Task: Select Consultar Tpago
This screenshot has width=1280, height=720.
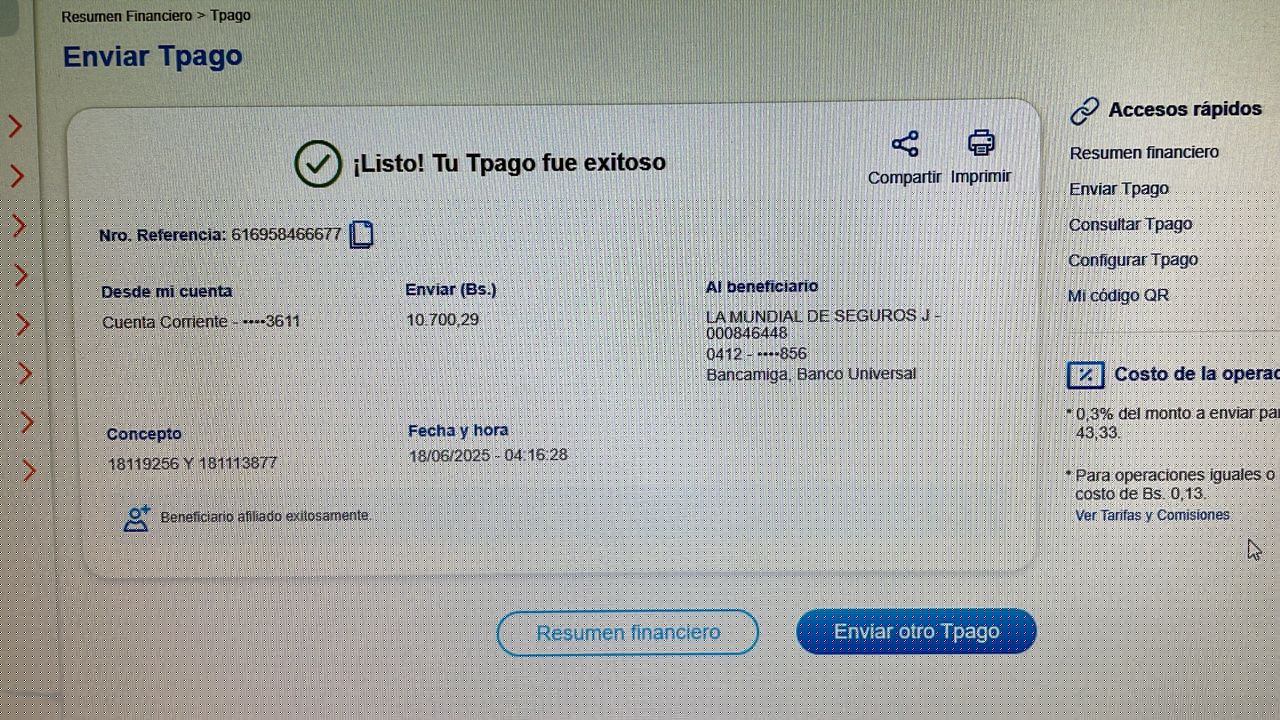Action: [x=1130, y=224]
